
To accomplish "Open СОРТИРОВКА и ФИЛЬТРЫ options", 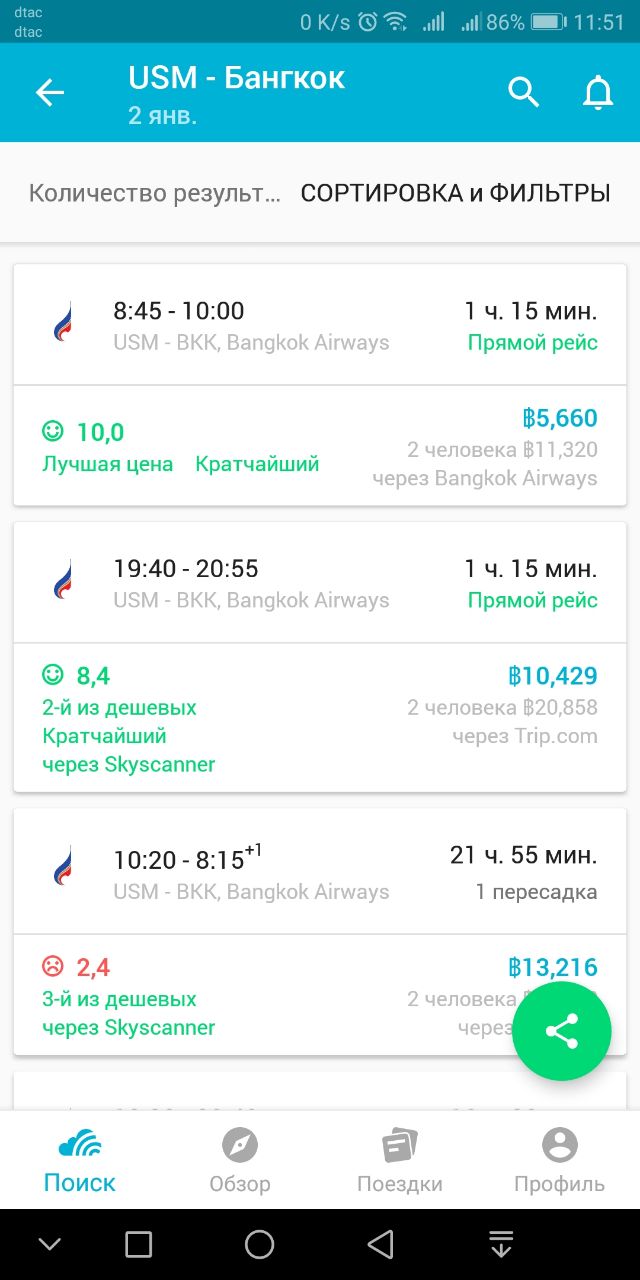I will tap(455, 193).
